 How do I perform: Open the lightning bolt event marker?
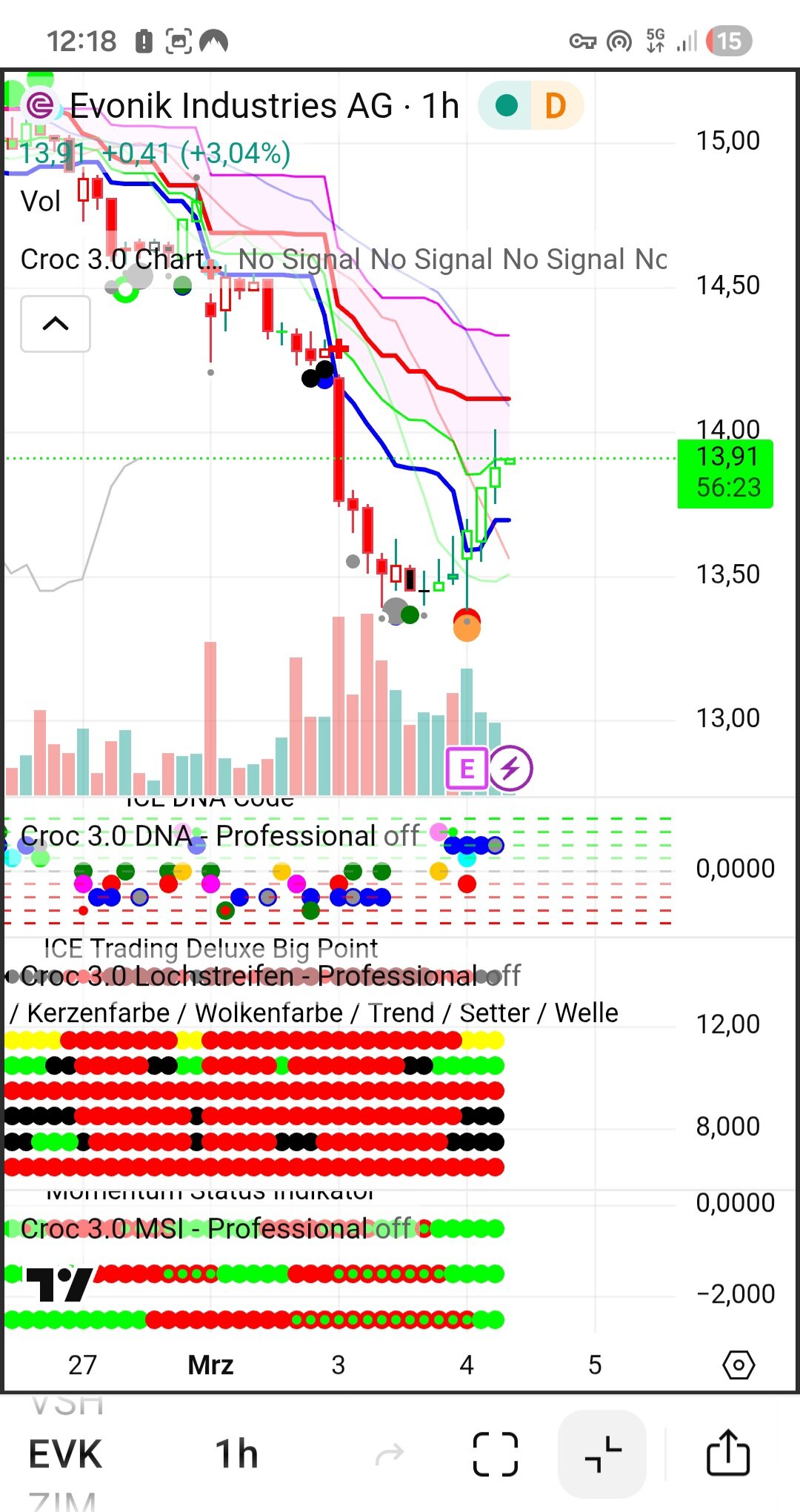pyautogui.click(x=510, y=769)
